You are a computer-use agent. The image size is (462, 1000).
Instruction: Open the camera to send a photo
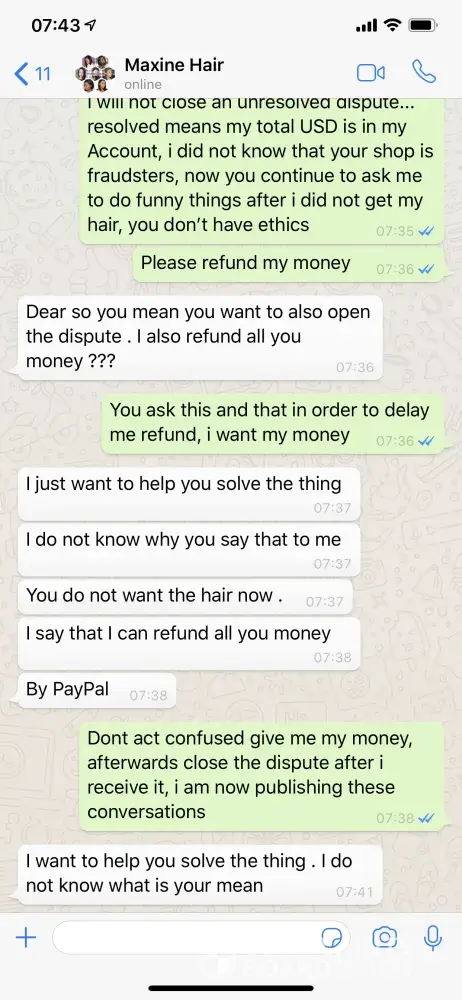coord(384,937)
